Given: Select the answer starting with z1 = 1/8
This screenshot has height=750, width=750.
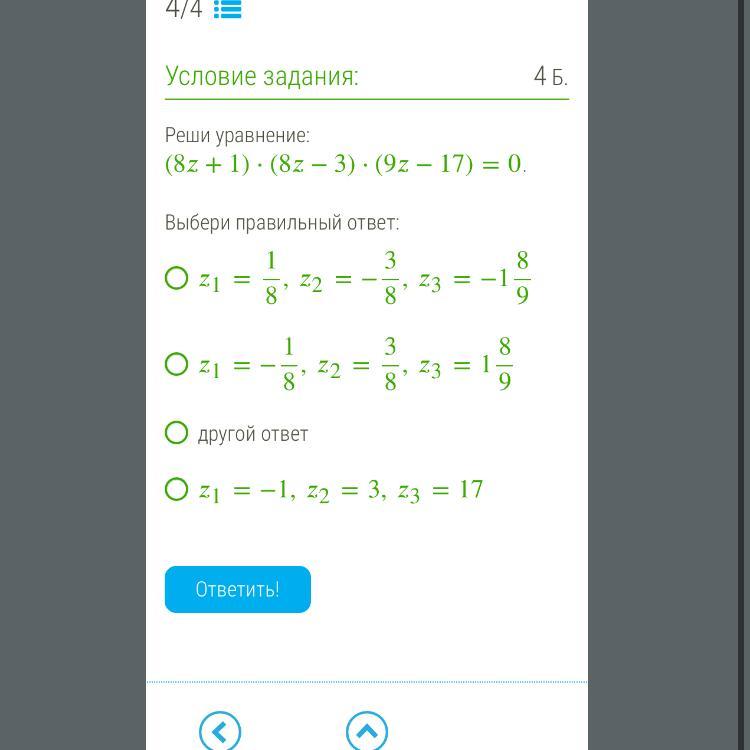Looking at the screenshot, I should [x=177, y=279].
